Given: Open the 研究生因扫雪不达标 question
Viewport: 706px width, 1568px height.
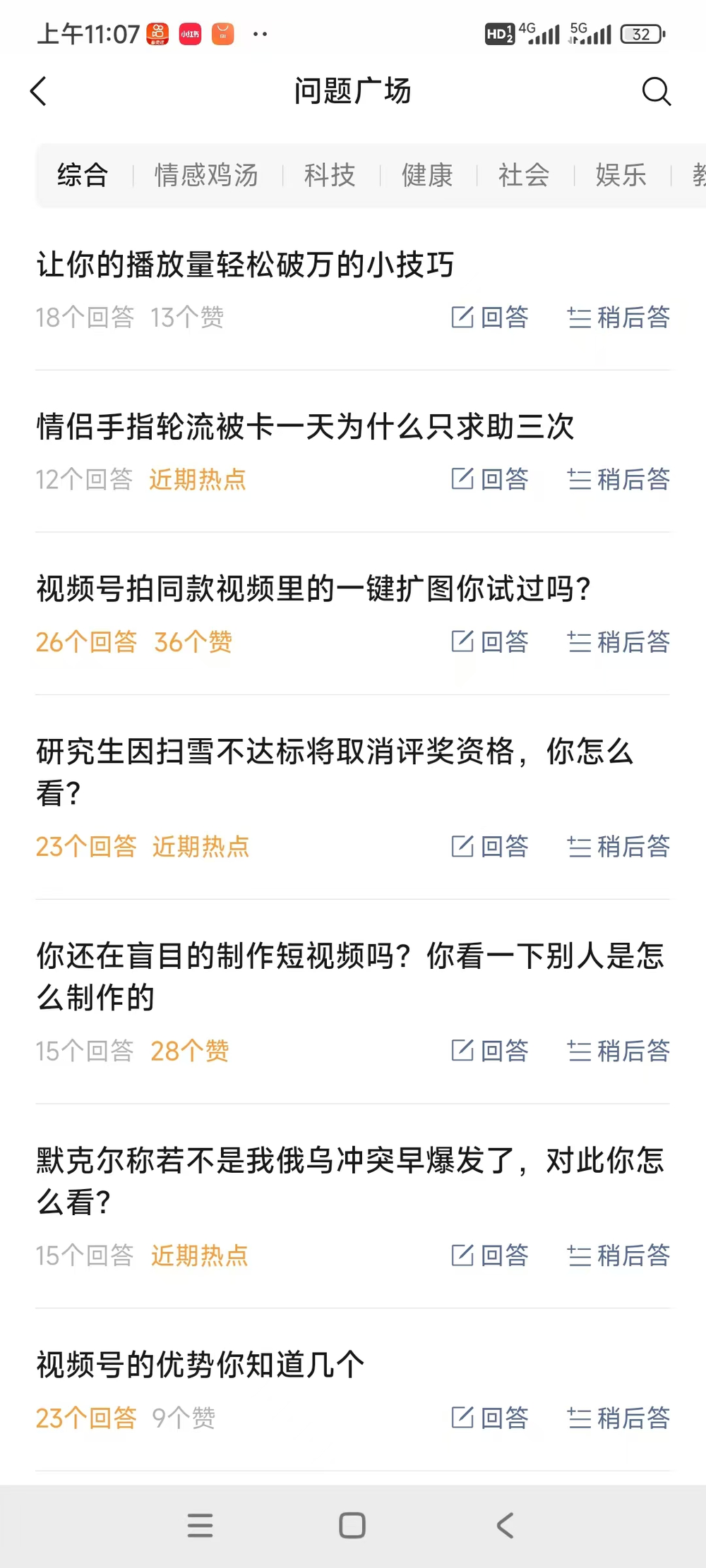Looking at the screenshot, I should pos(335,771).
